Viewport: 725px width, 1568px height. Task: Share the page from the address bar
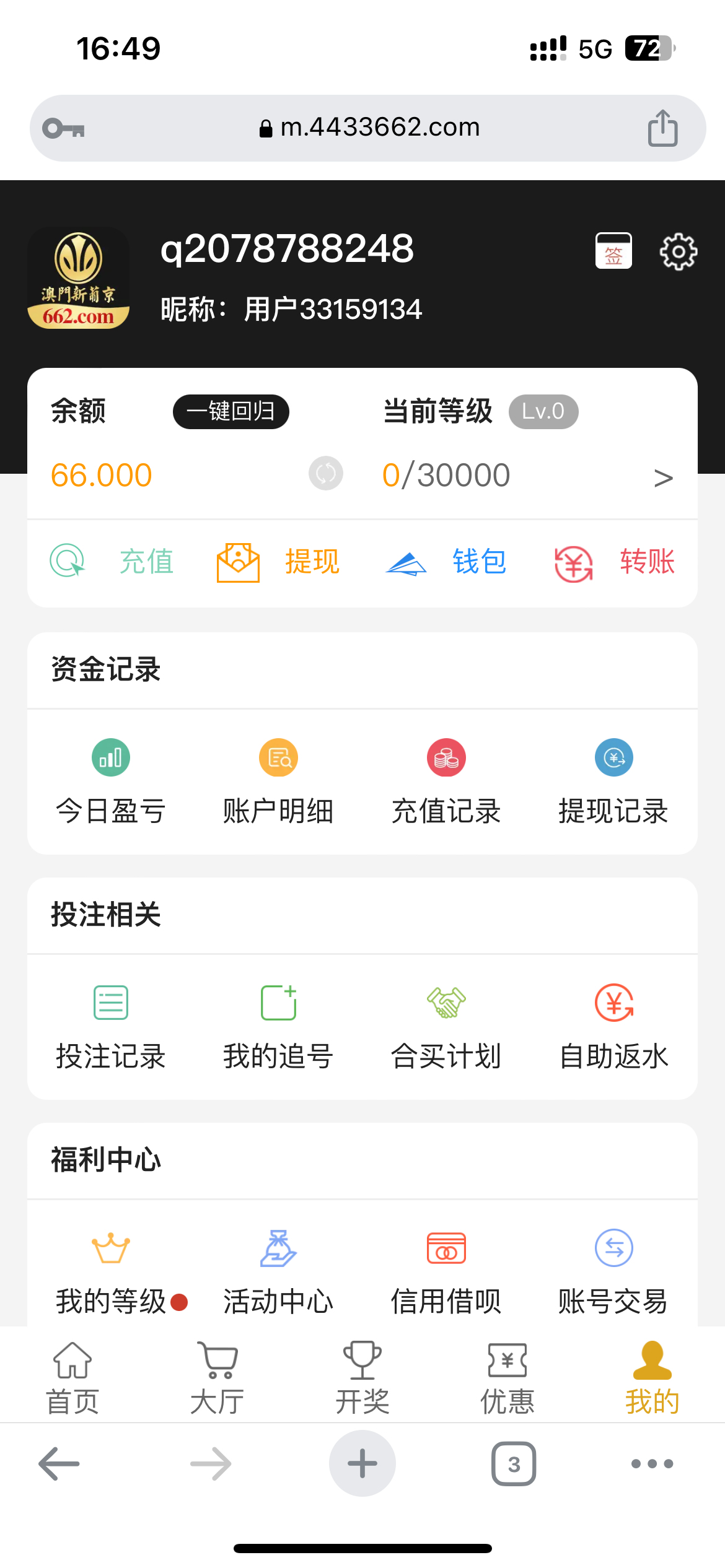tap(662, 128)
